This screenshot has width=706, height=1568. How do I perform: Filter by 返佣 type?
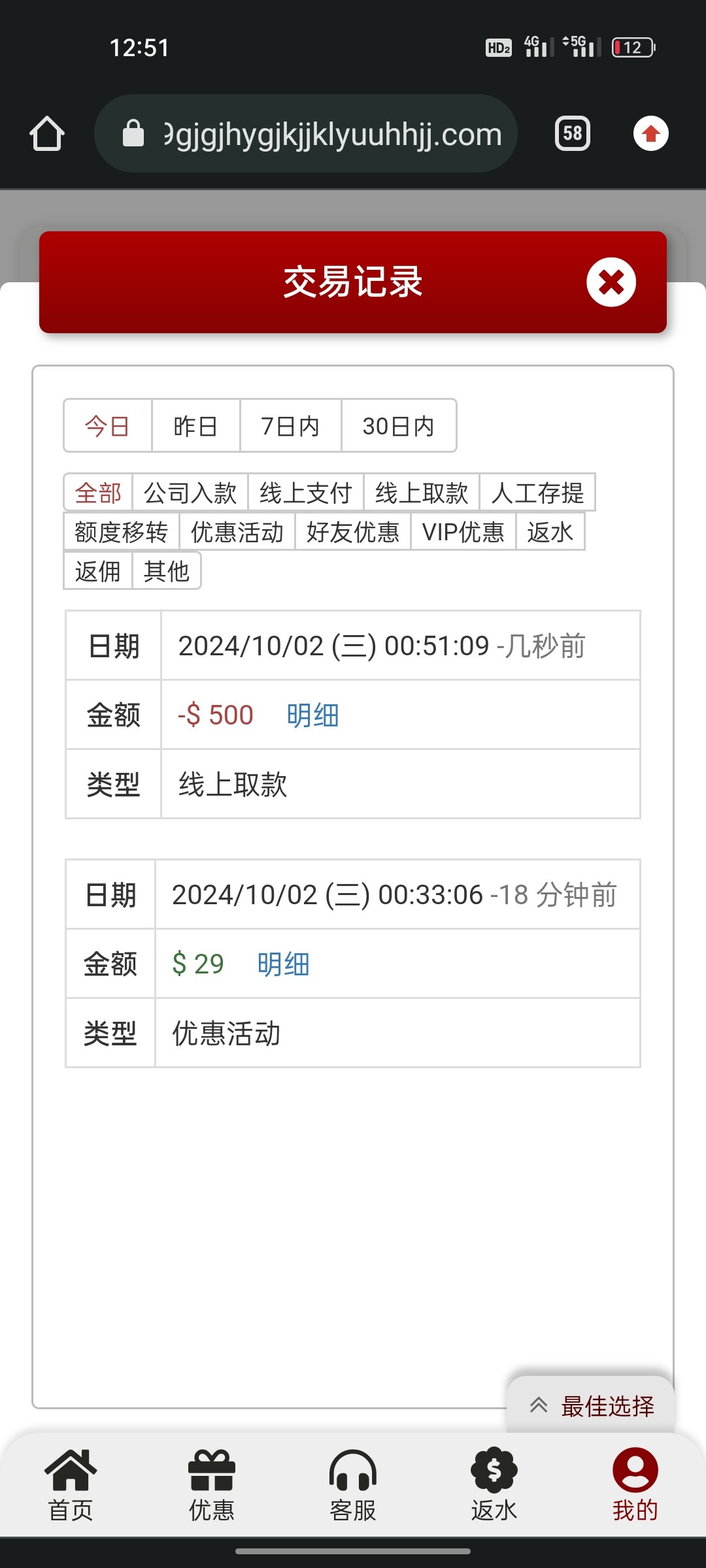tap(98, 571)
